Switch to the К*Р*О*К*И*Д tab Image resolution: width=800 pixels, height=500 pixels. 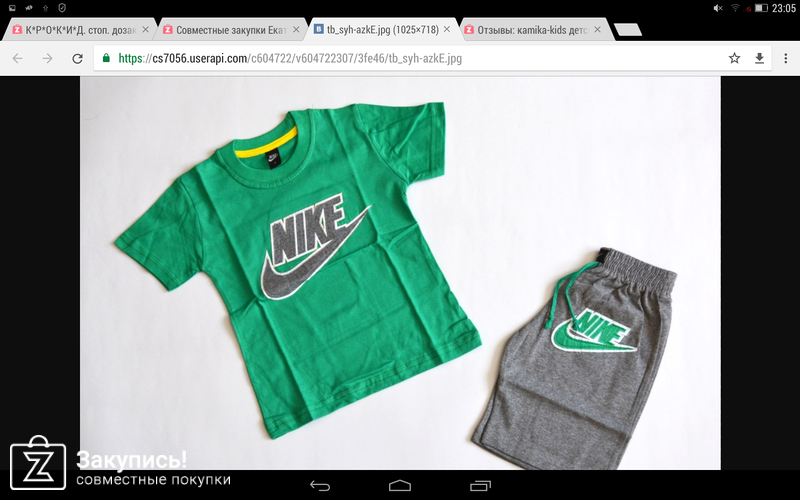click(80, 30)
